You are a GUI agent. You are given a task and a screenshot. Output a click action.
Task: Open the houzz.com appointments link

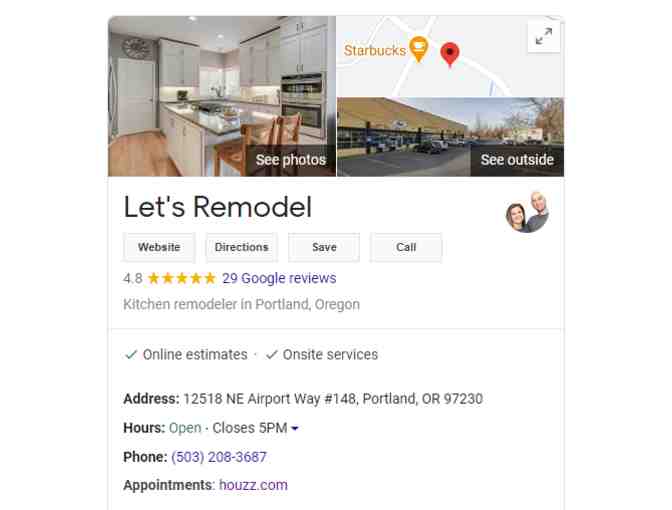(253, 485)
